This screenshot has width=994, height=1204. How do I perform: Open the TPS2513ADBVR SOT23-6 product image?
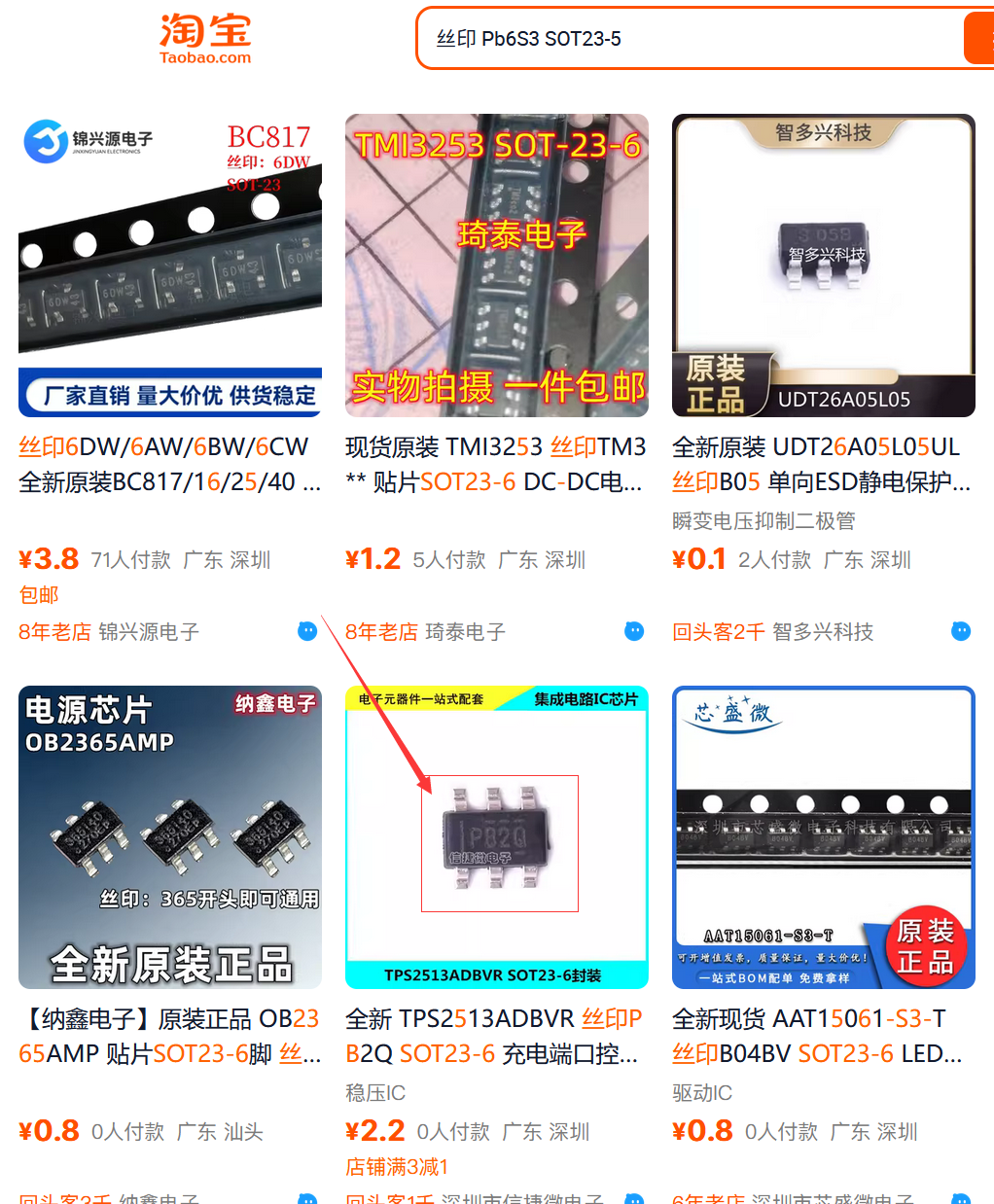[x=497, y=837]
